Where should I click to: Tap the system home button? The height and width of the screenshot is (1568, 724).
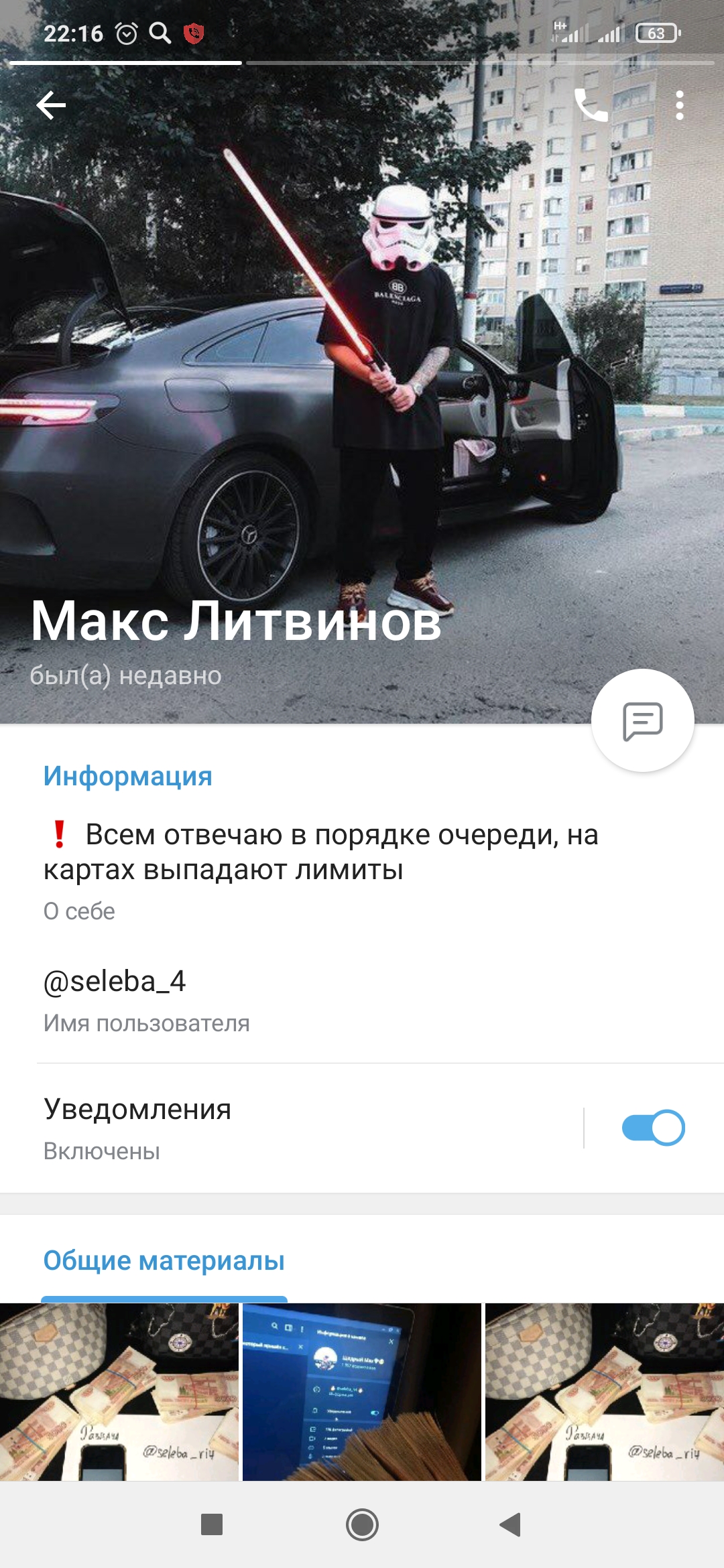coord(362,1525)
